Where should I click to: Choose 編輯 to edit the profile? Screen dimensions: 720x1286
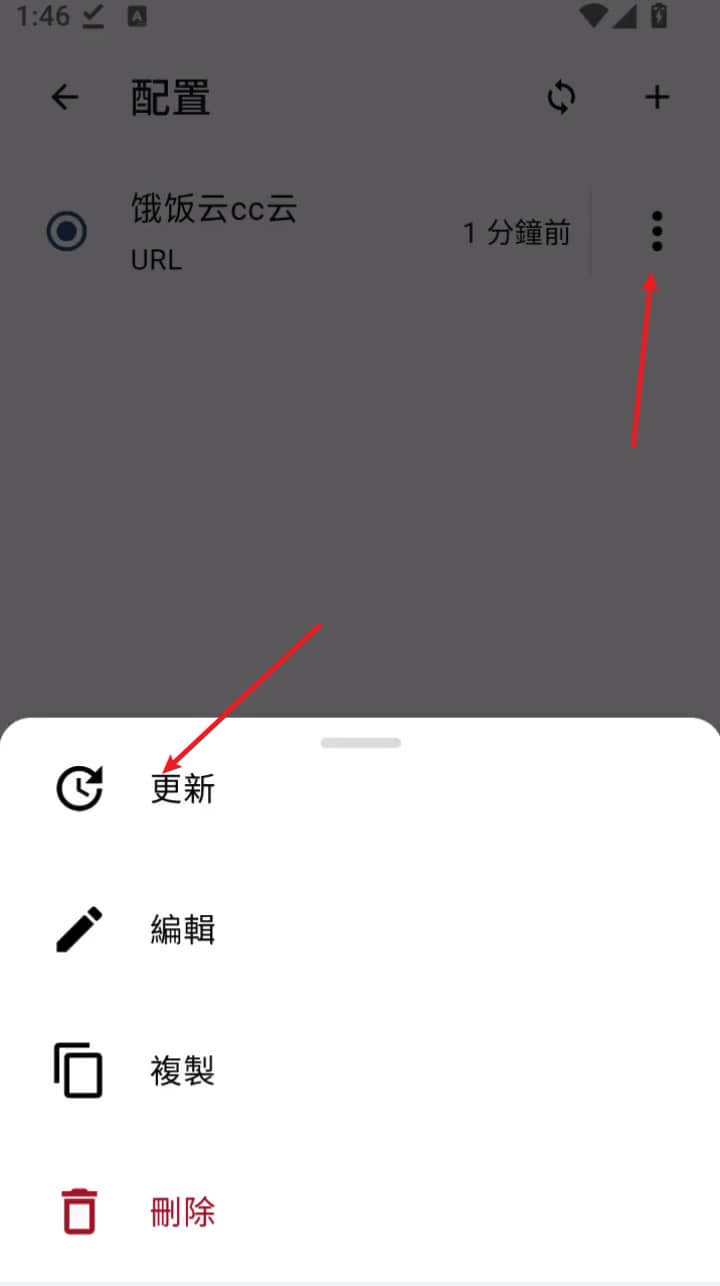coord(183,930)
